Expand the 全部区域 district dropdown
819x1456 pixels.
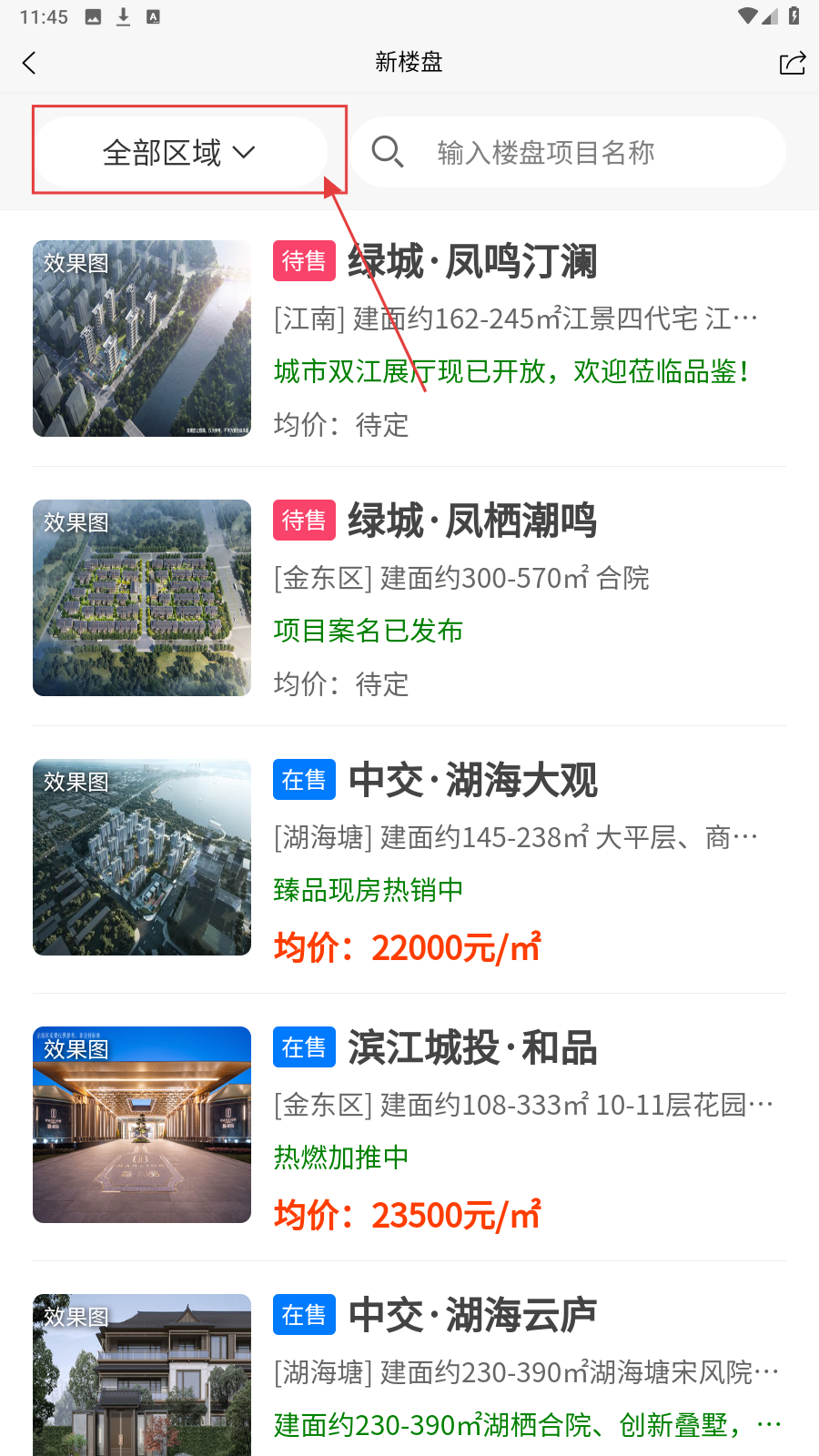[x=179, y=152]
